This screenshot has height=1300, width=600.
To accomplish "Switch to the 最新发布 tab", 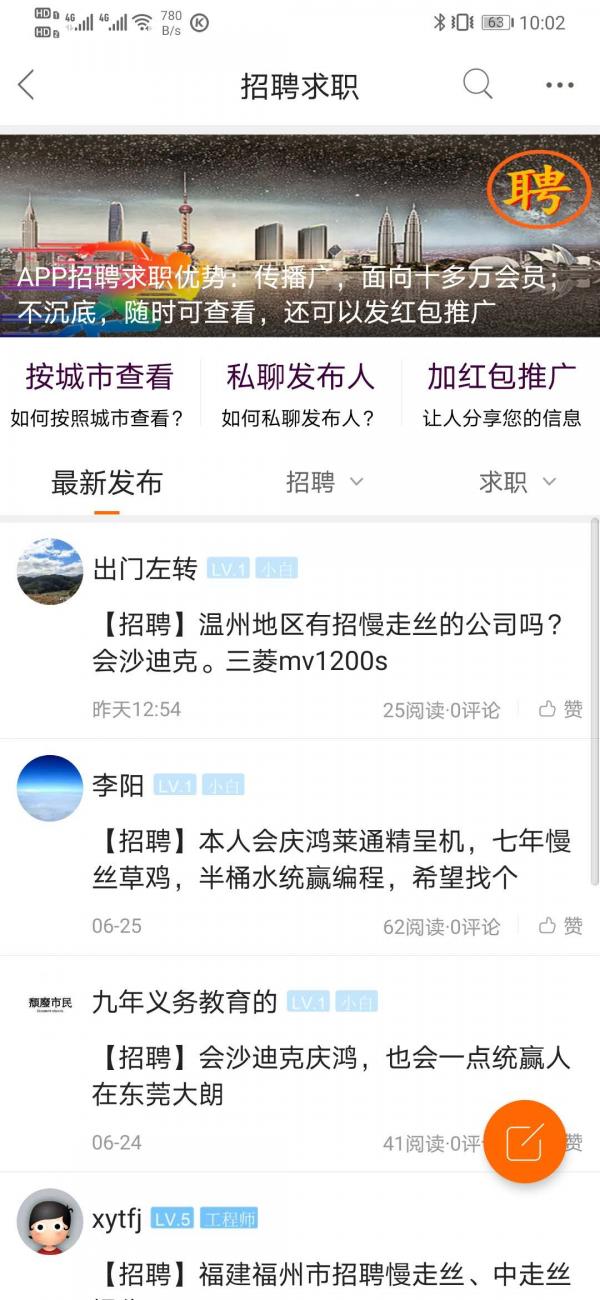I will pyautogui.click(x=107, y=484).
